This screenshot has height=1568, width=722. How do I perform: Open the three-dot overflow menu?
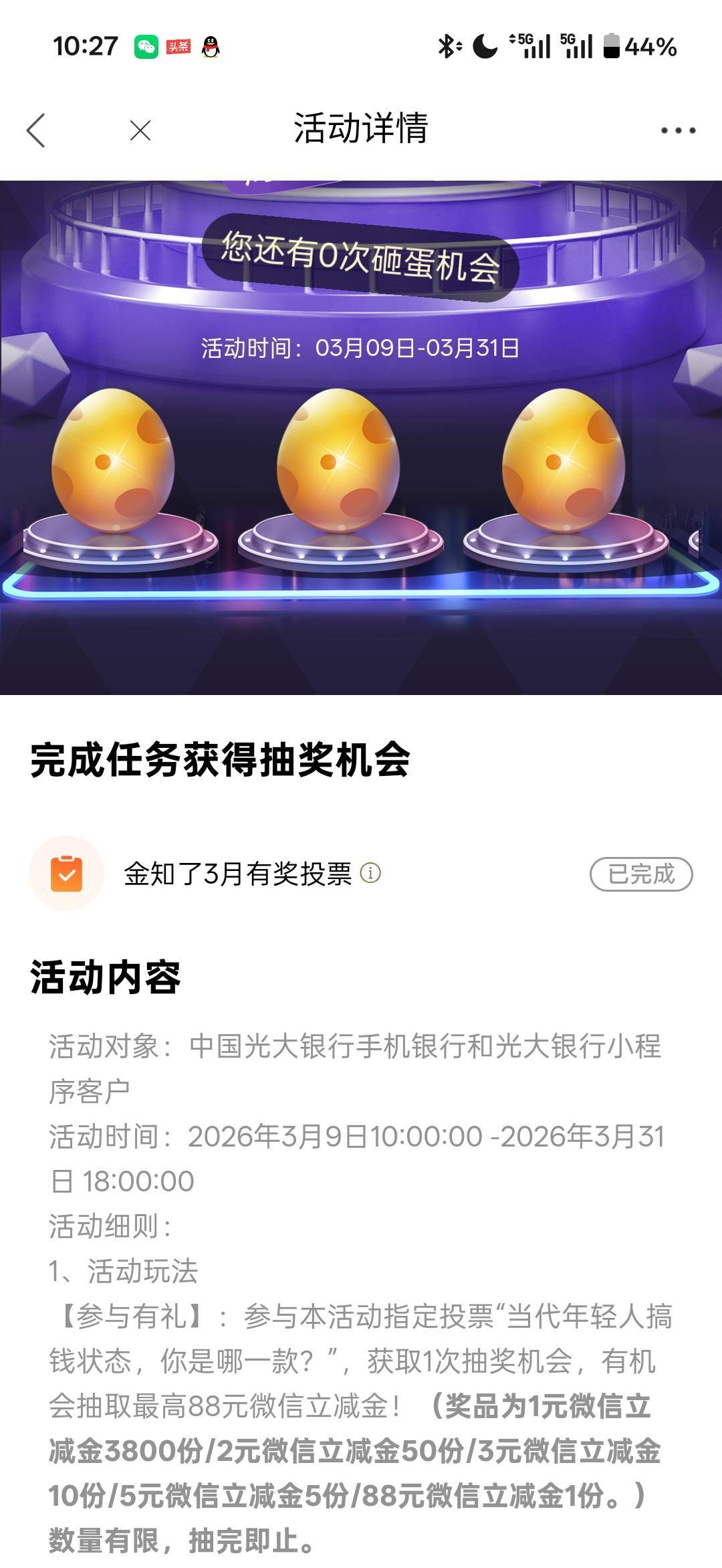point(678,130)
